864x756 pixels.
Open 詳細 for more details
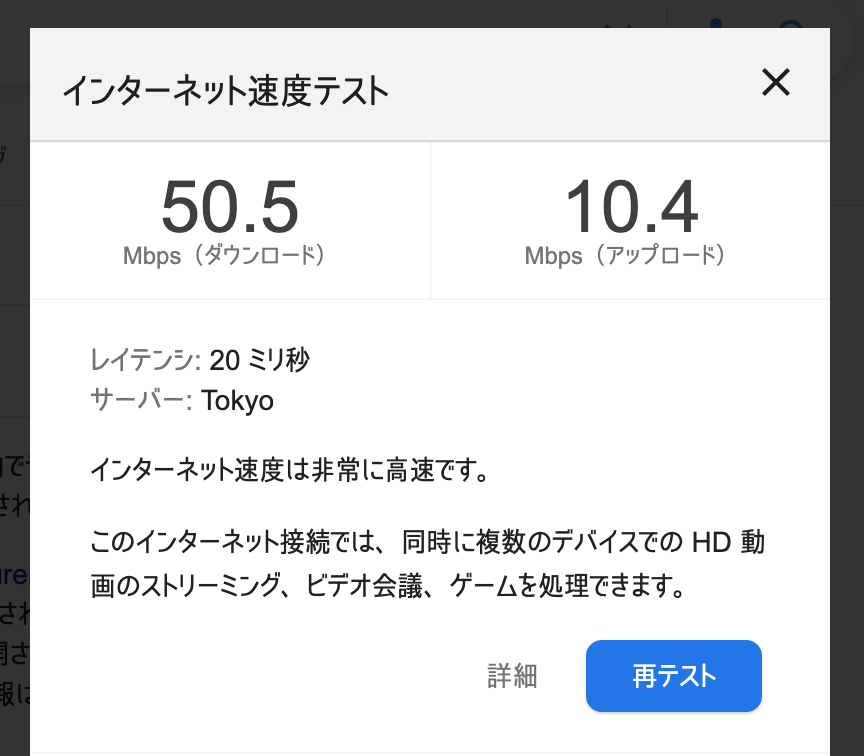(x=512, y=676)
